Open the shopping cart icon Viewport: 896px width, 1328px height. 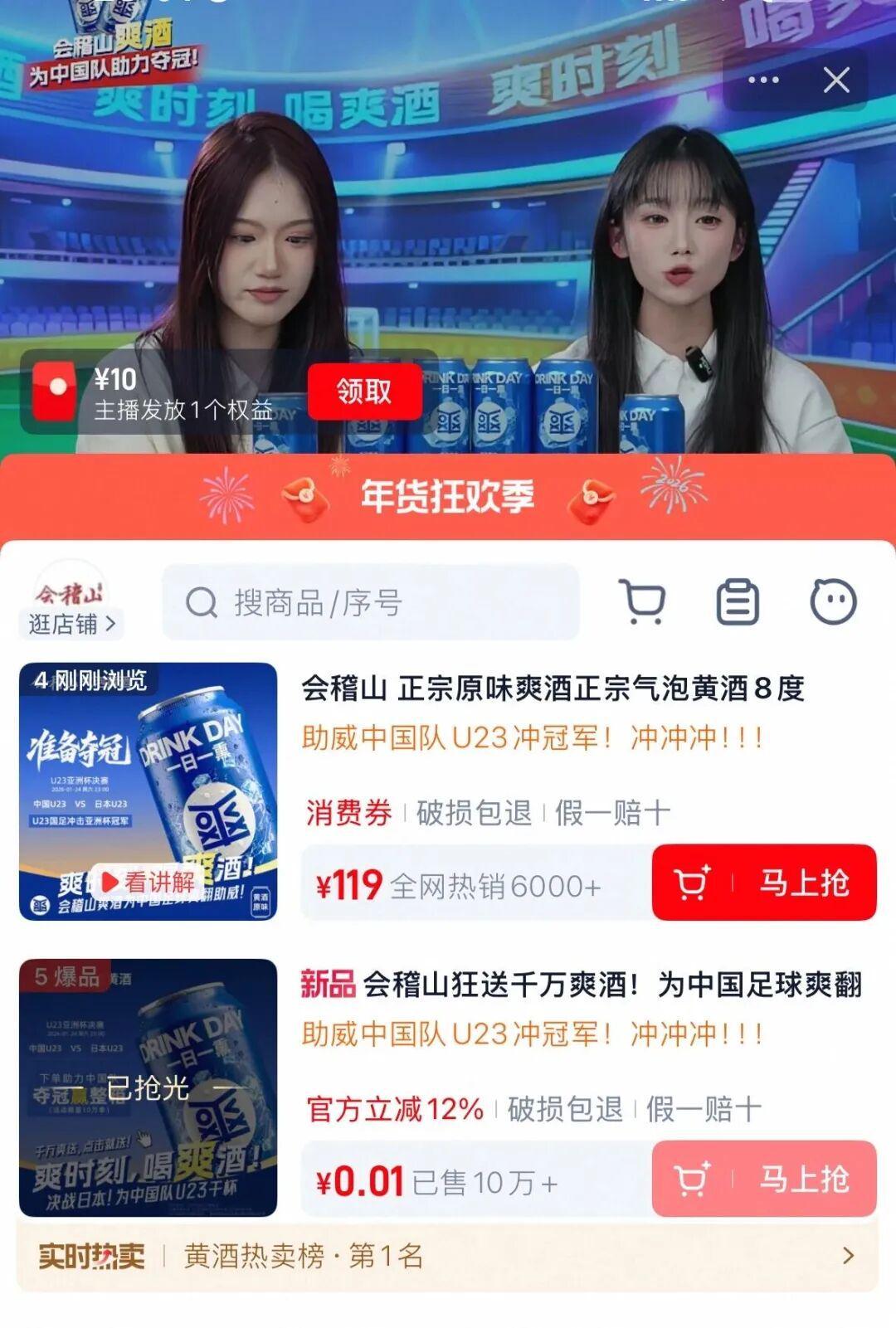tap(643, 601)
